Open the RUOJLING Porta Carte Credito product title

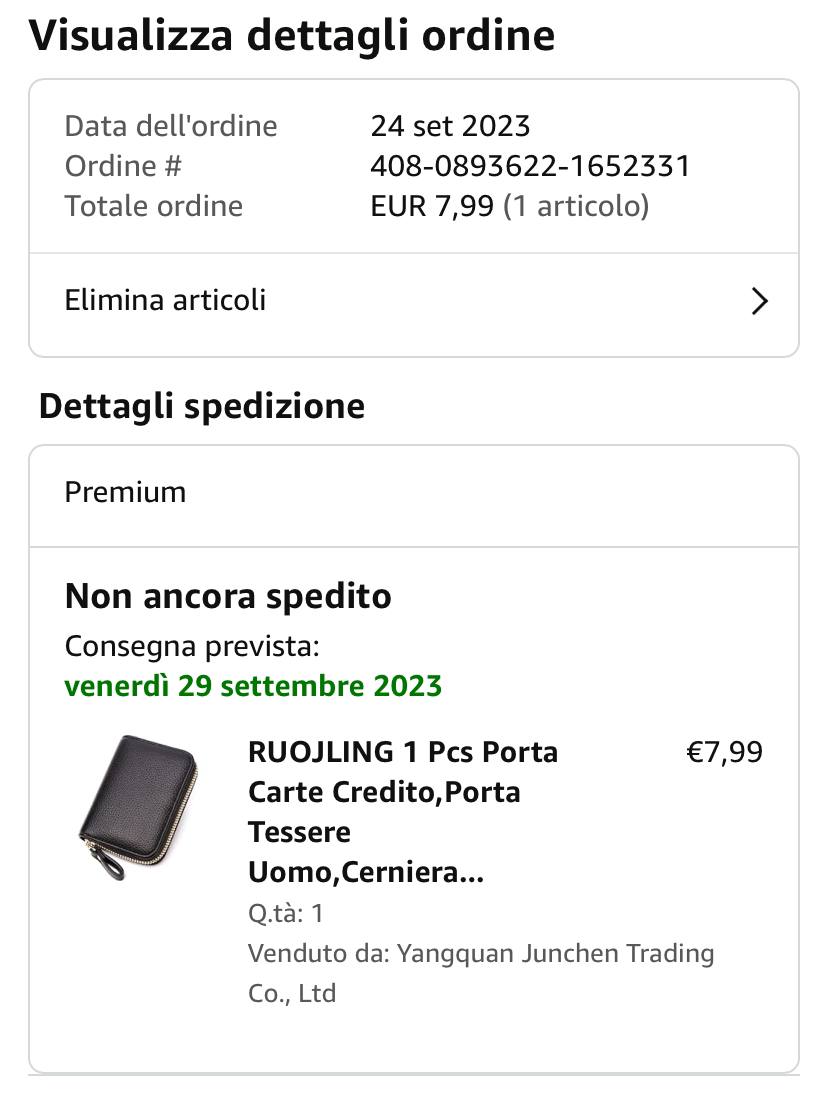[x=402, y=811]
